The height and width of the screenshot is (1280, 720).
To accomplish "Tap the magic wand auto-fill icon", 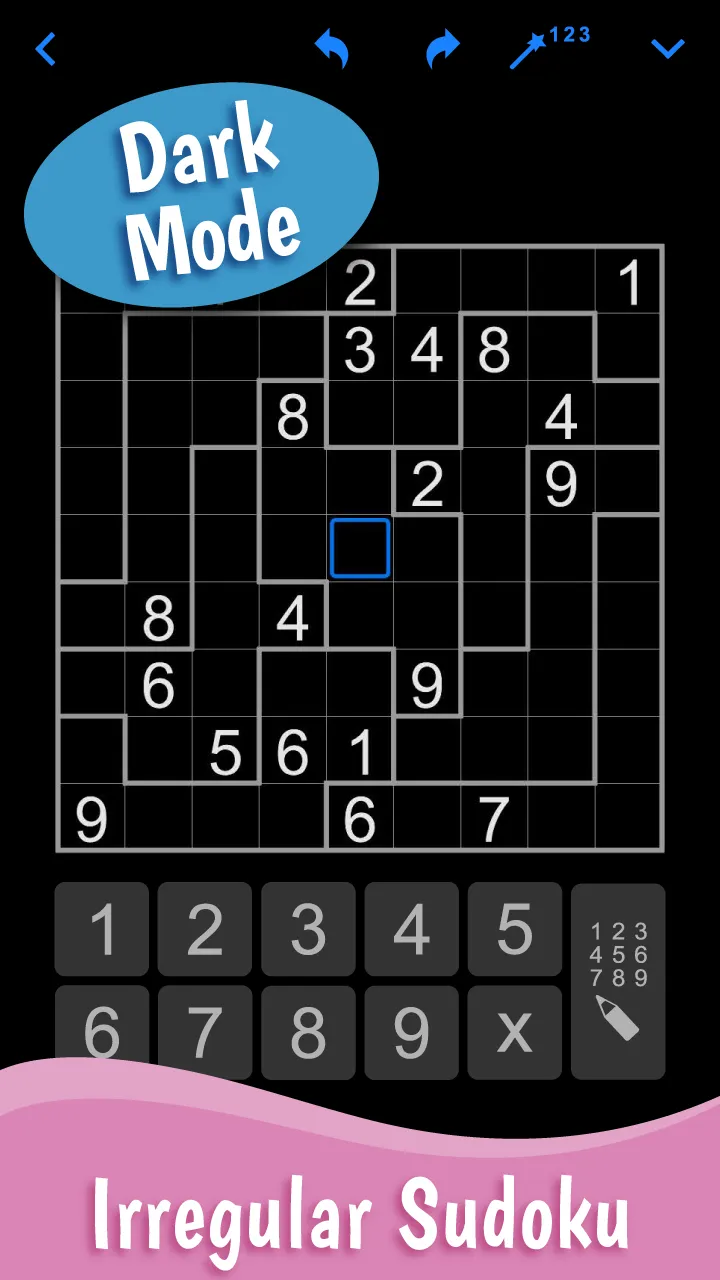I will [x=548, y=47].
